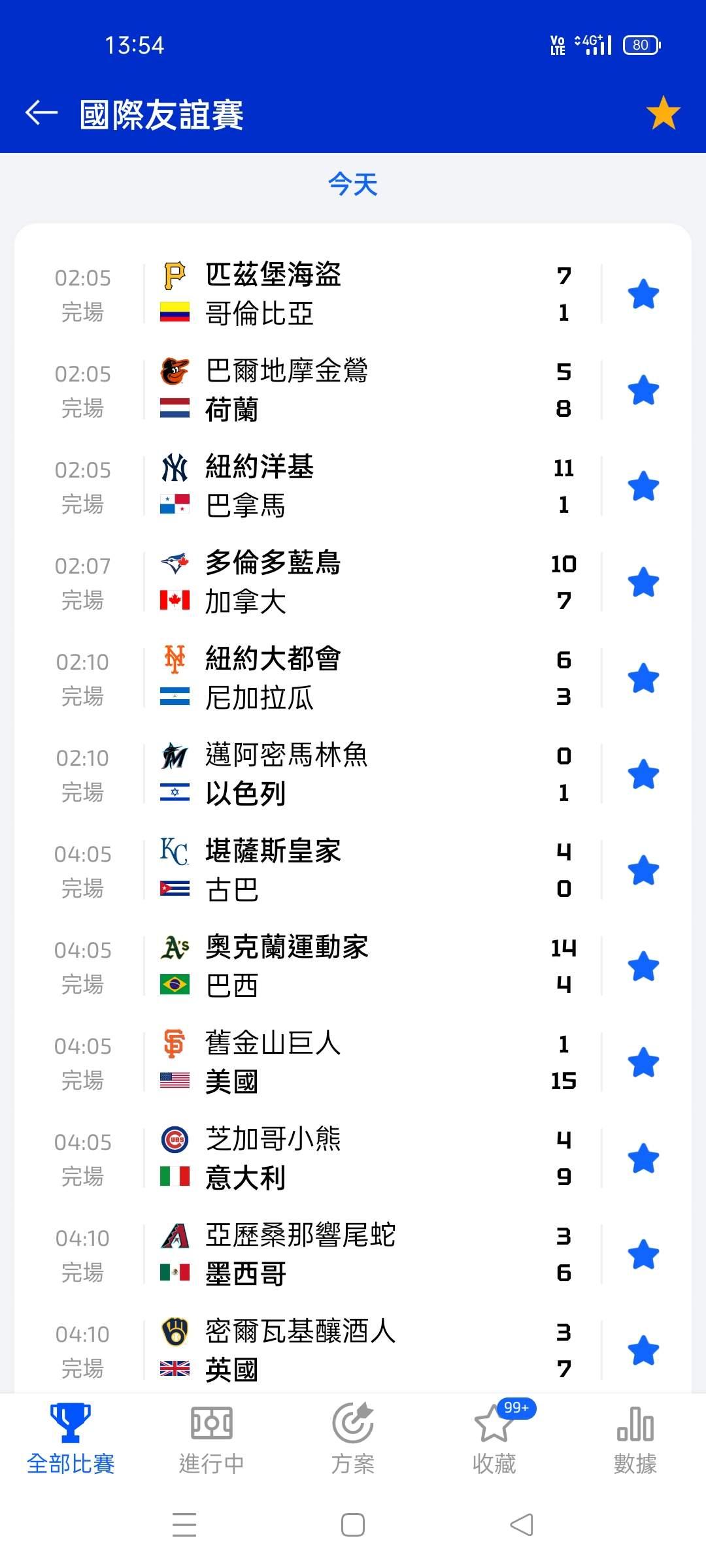Unfavorite the 巴爾地摩金鶯 vs 荷蘭 match star

[x=643, y=391]
